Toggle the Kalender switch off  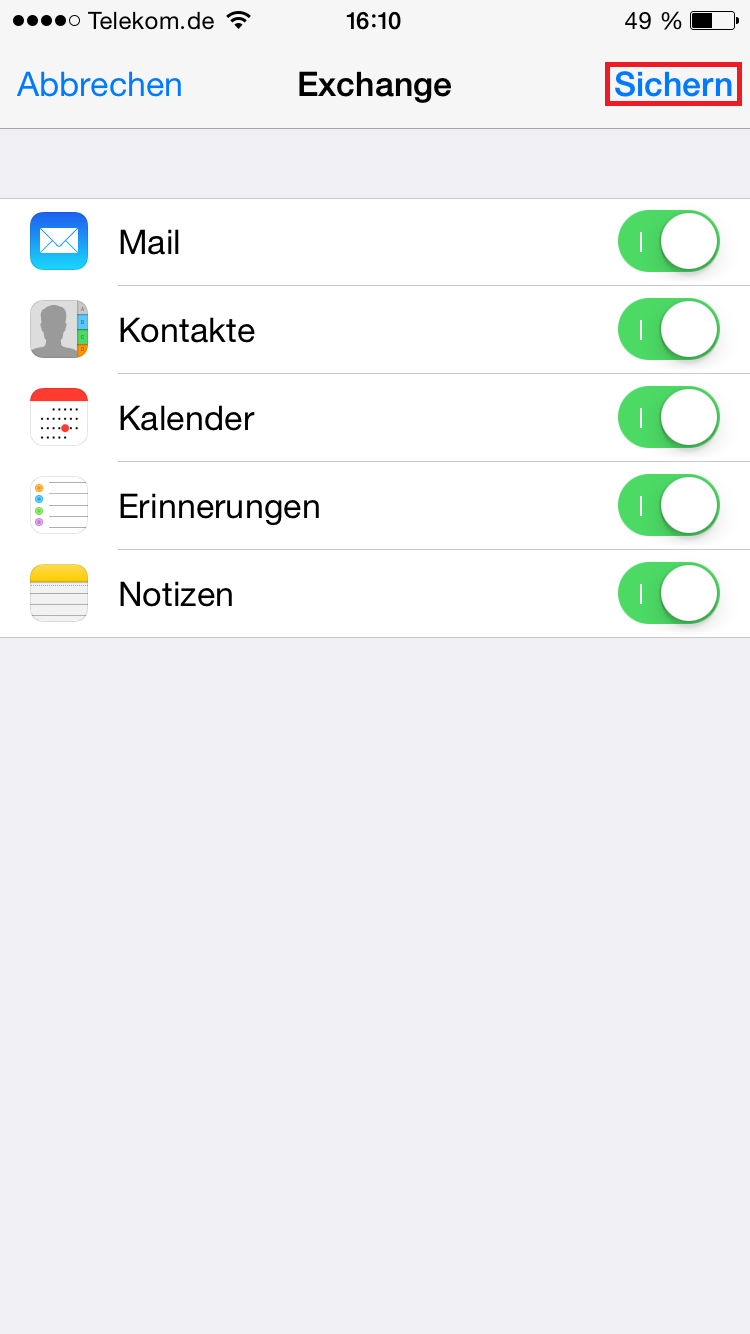pyautogui.click(x=669, y=417)
